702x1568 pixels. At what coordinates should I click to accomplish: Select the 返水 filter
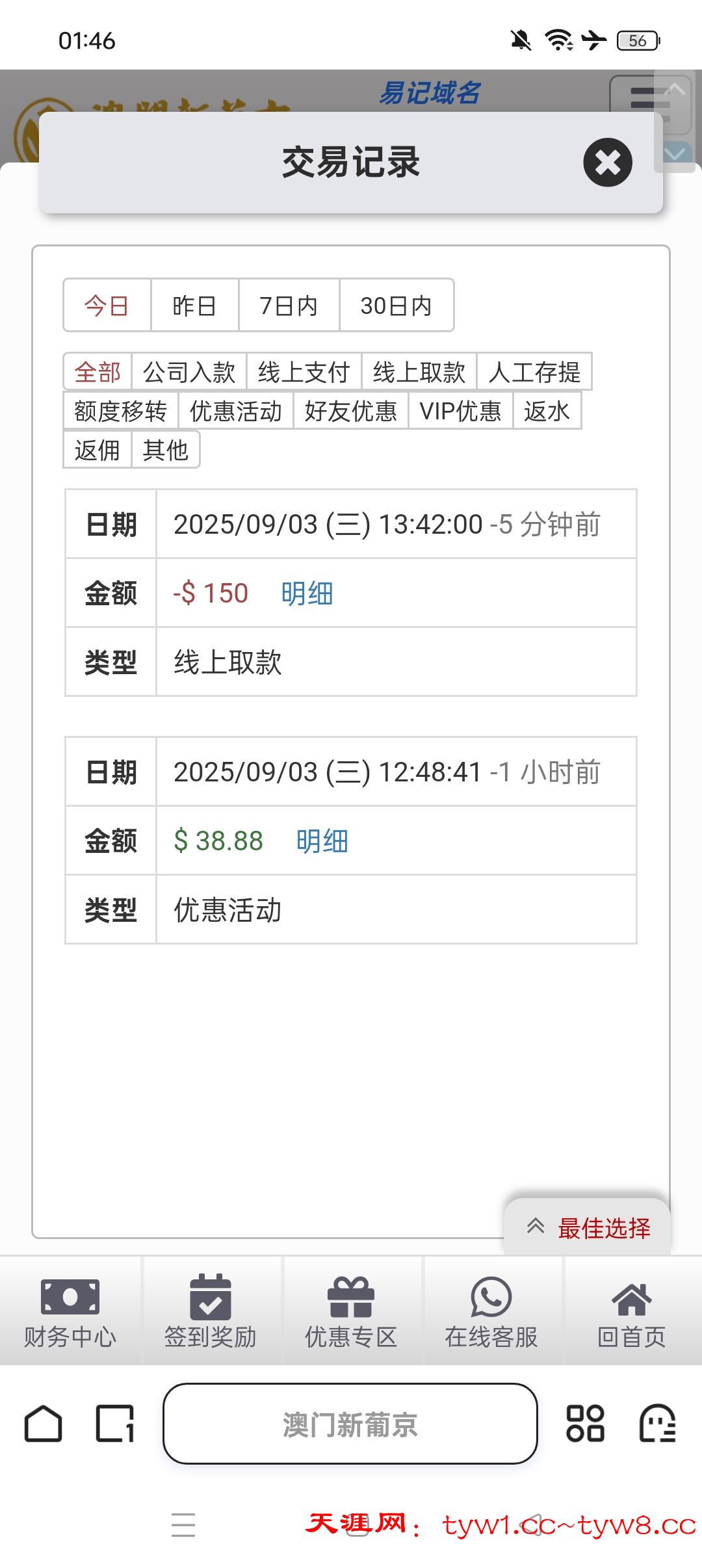click(x=547, y=411)
